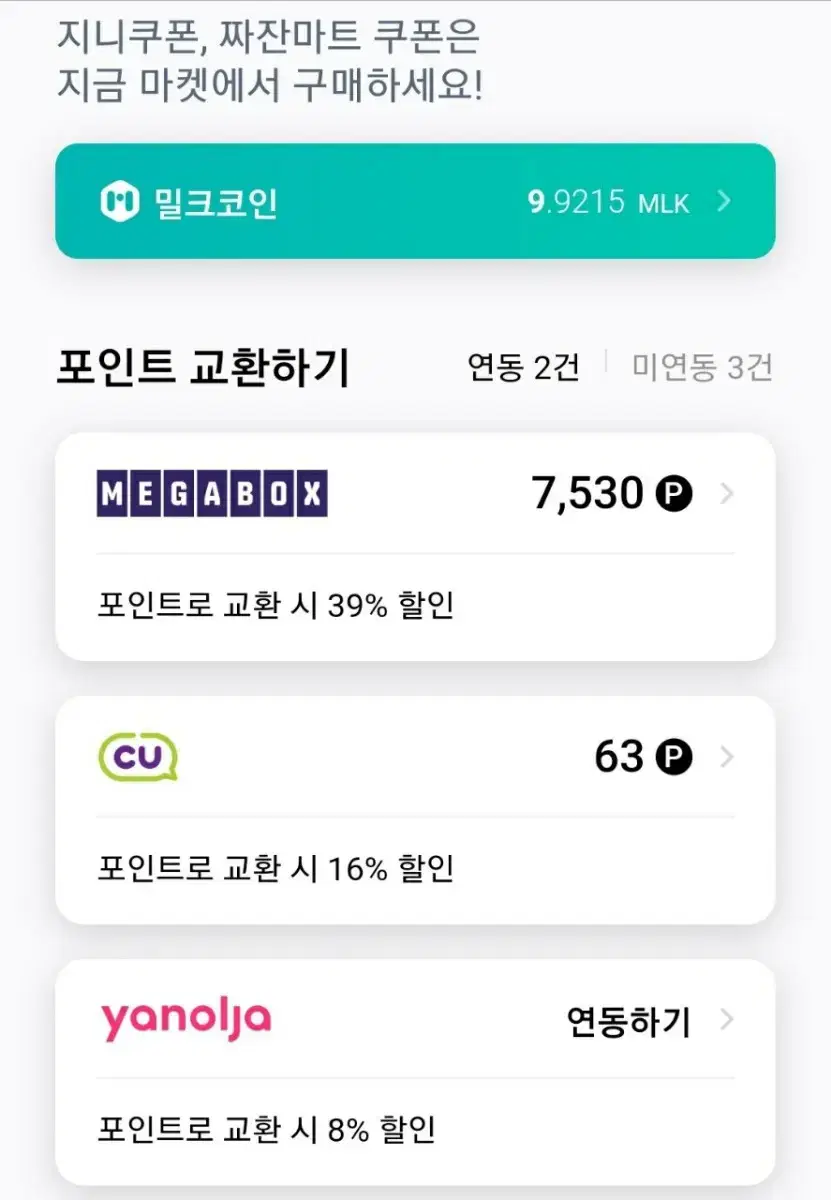The image size is (831, 1200).
Task: Open the Milk Coin banner details
Action: click(x=415, y=202)
